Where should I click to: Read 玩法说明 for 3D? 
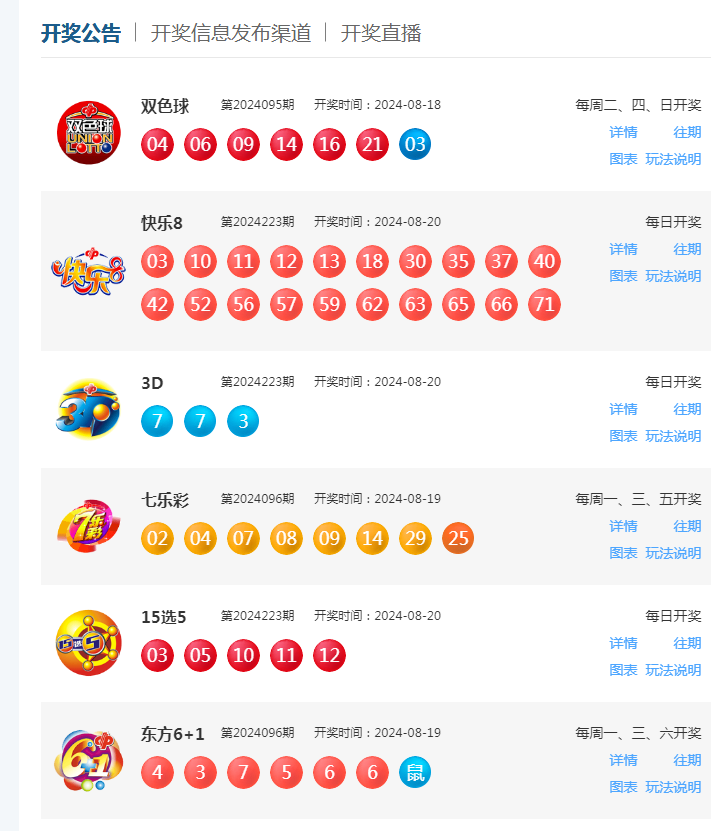tap(673, 436)
